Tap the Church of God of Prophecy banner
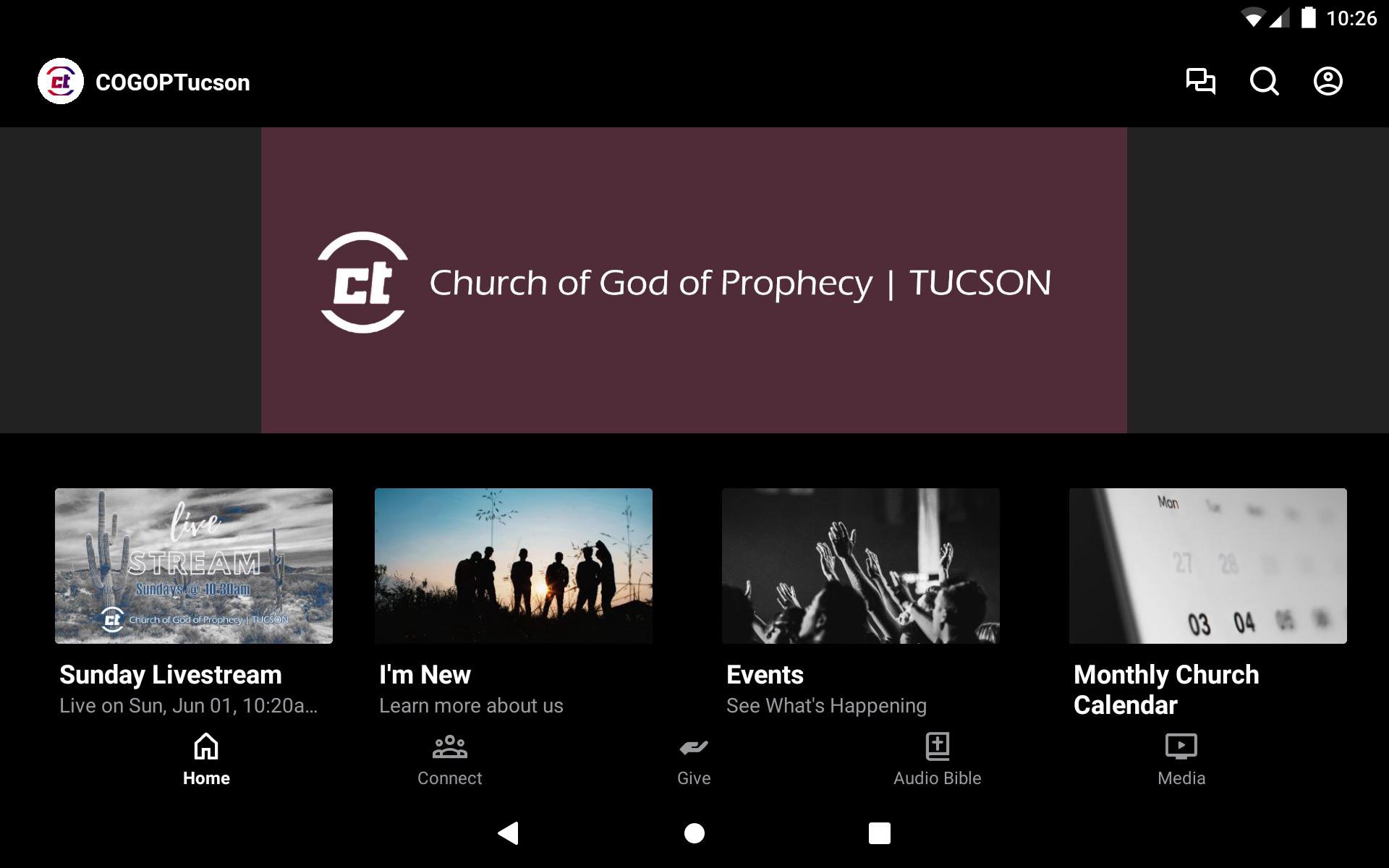The image size is (1389, 868). pos(694,281)
